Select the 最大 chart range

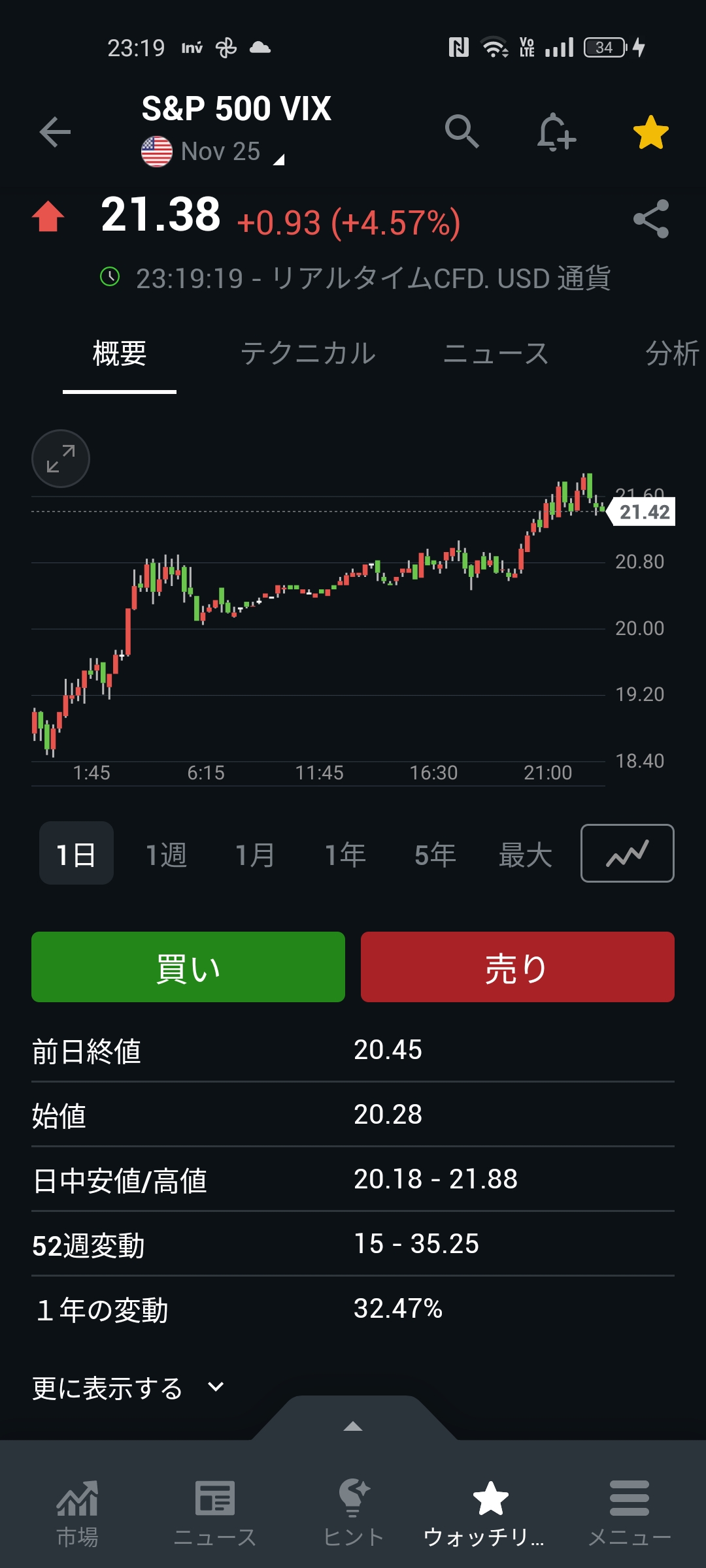[525, 854]
